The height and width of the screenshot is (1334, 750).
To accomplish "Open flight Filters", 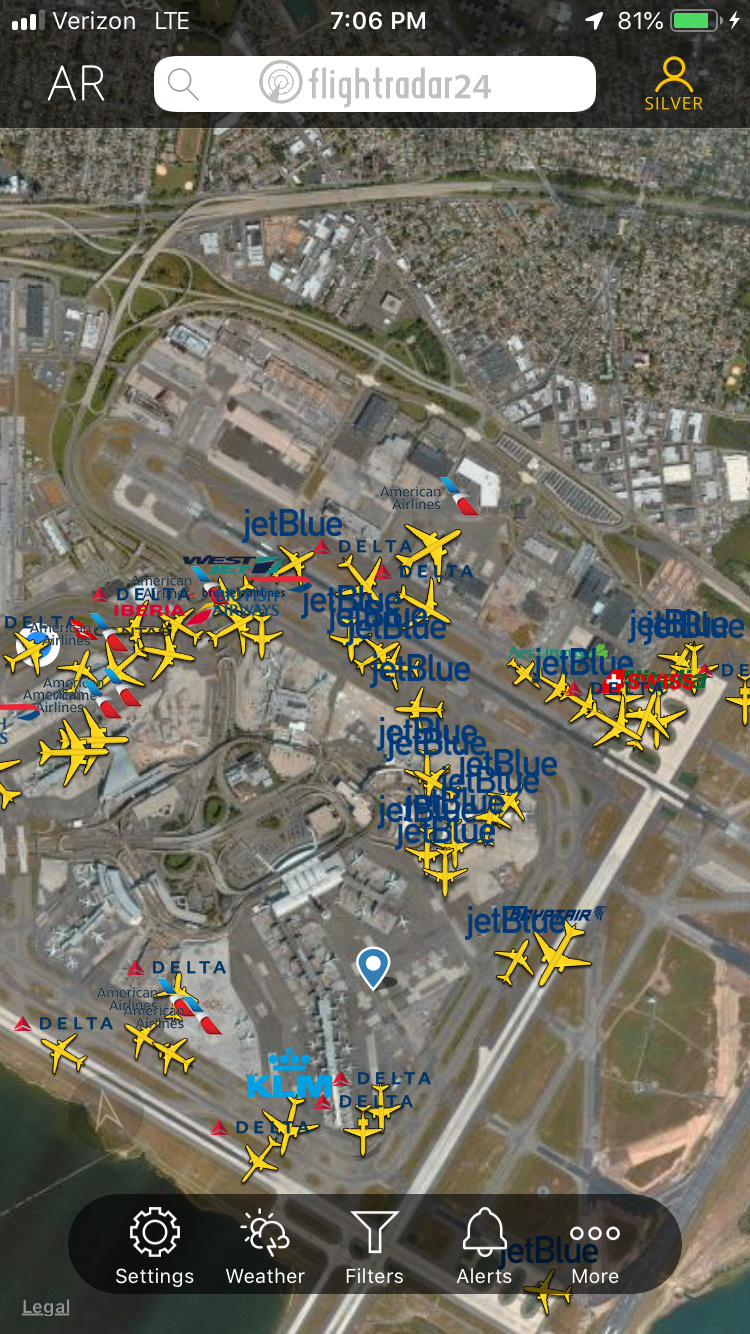I will click(x=374, y=1246).
